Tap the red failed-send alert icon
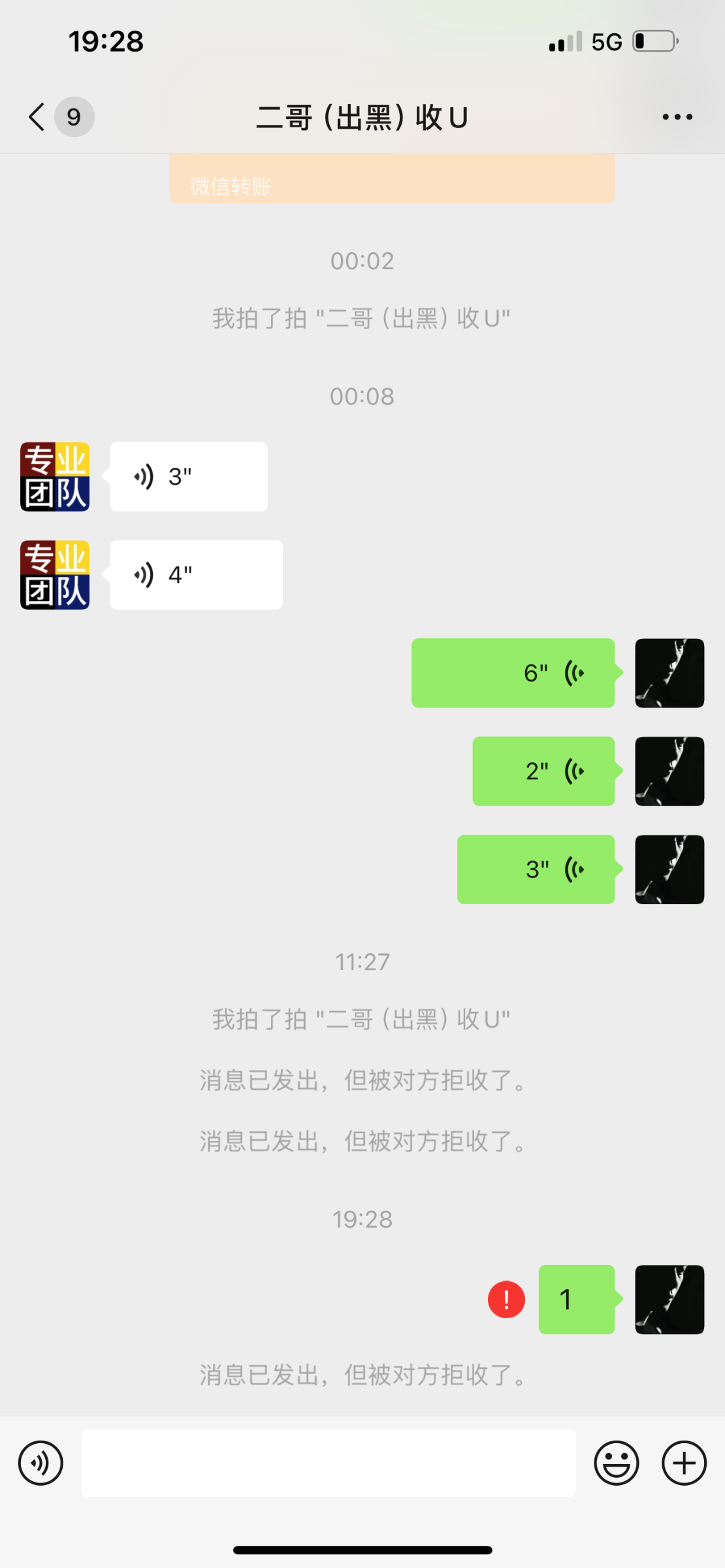The image size is (725, 1568). 506,1299
